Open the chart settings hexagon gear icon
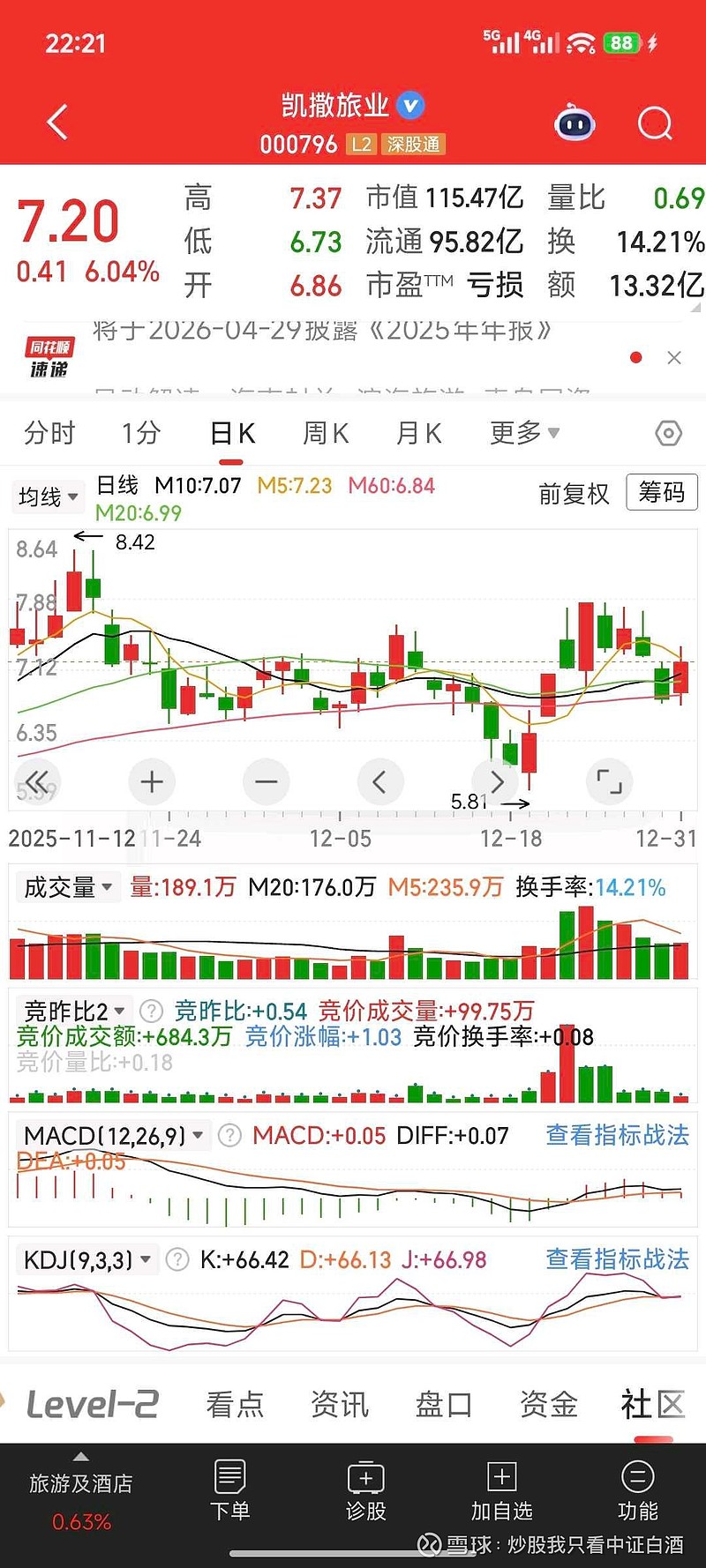This screenshot has height=1568, width=706. 668,433
